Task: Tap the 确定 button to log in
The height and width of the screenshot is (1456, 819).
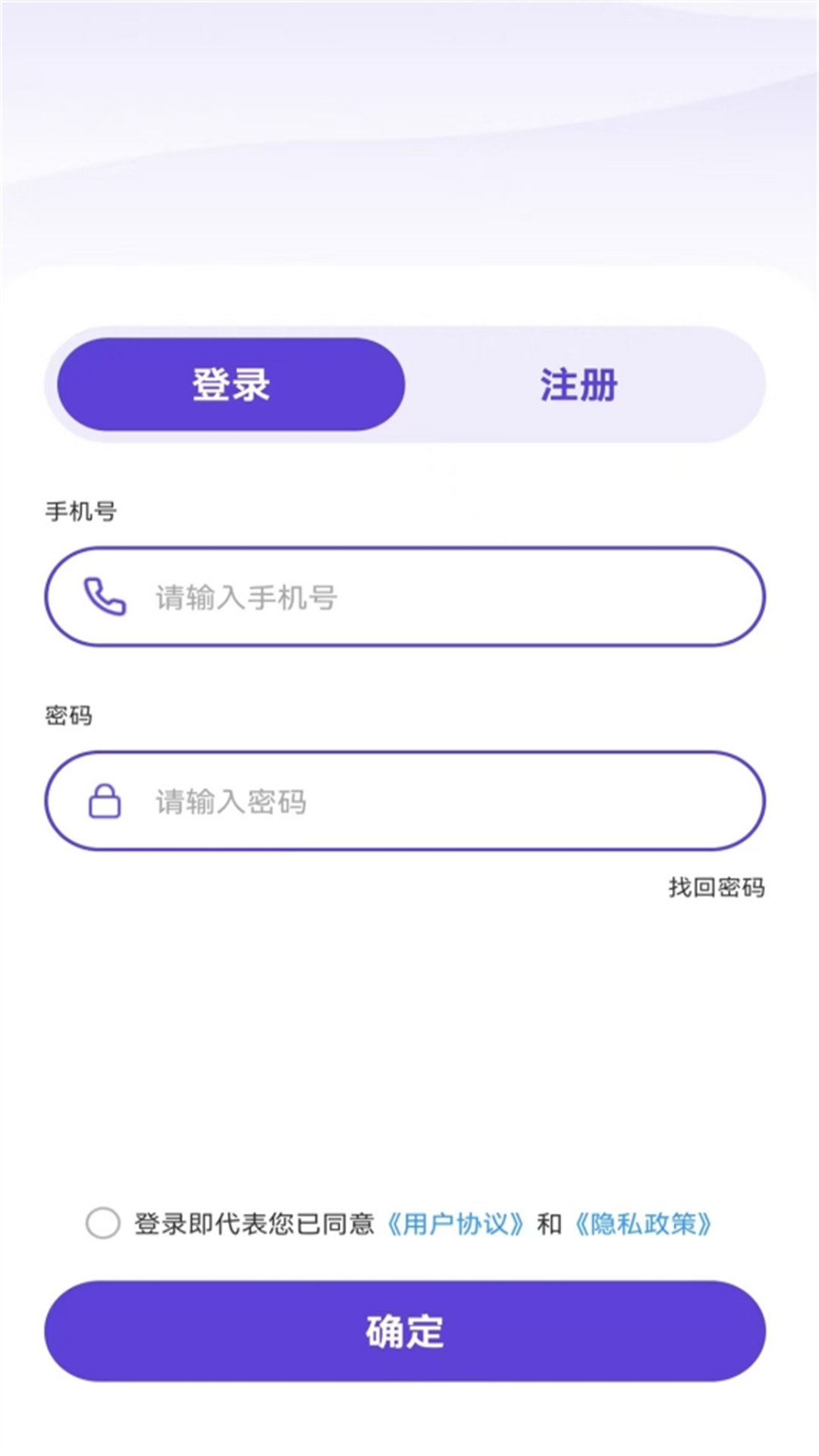Action: 405,1331
